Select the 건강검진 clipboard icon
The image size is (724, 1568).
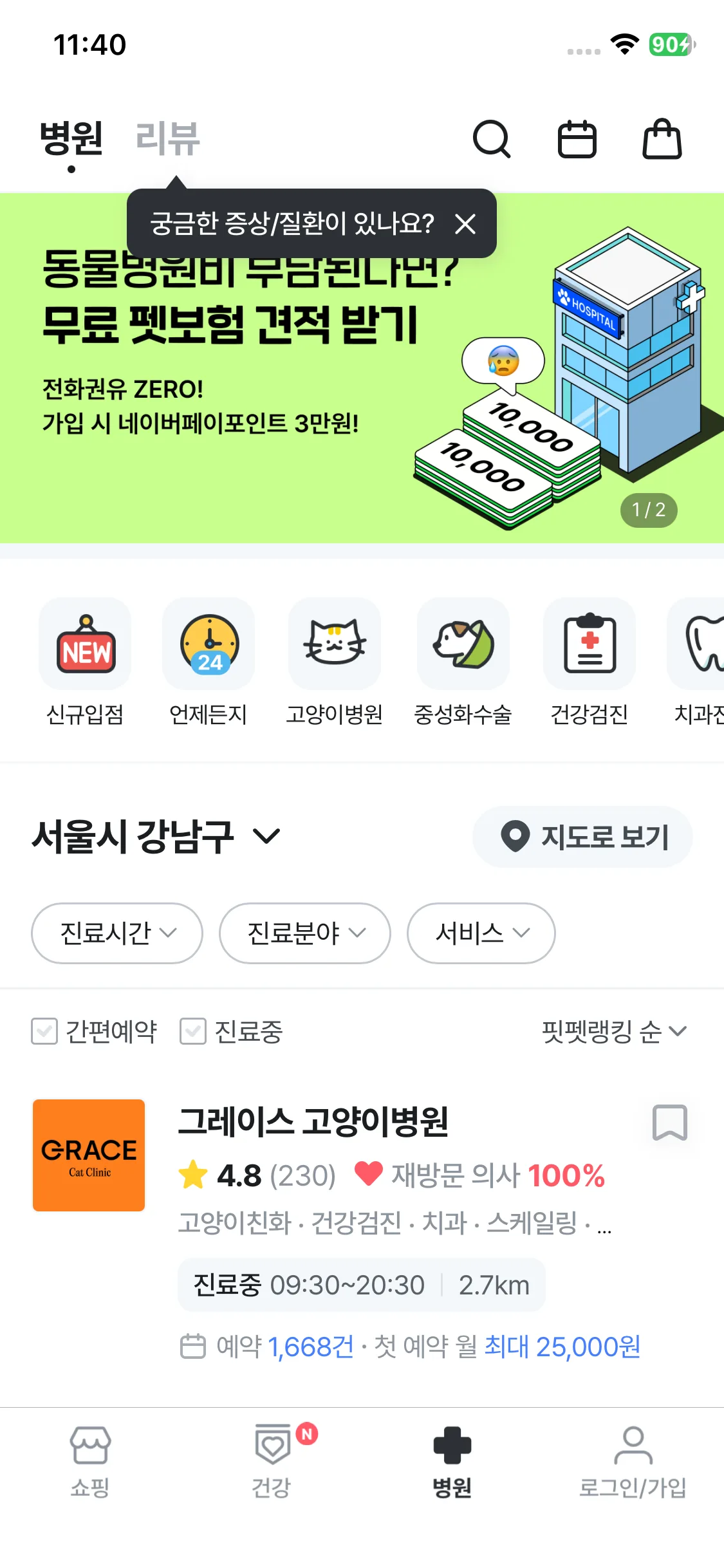point(589,644)
